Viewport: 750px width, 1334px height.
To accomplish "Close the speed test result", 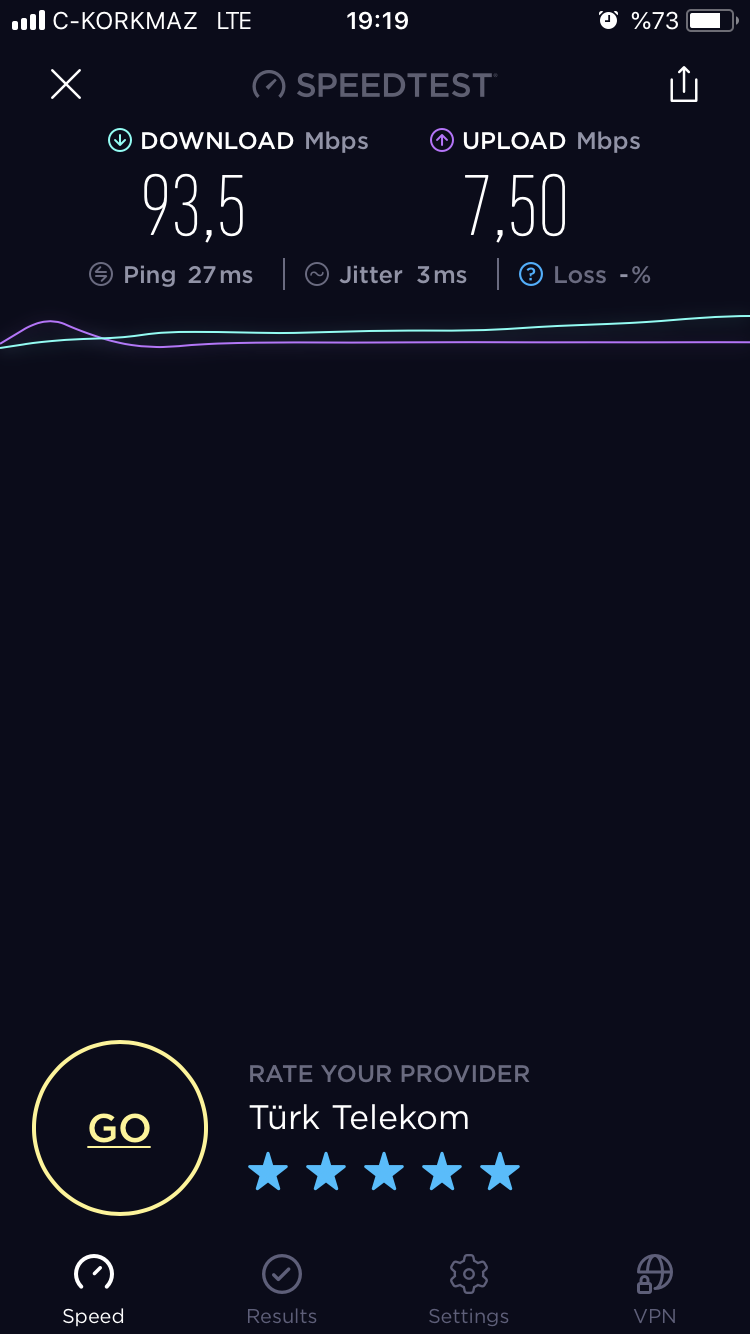I will click(66, 85).
